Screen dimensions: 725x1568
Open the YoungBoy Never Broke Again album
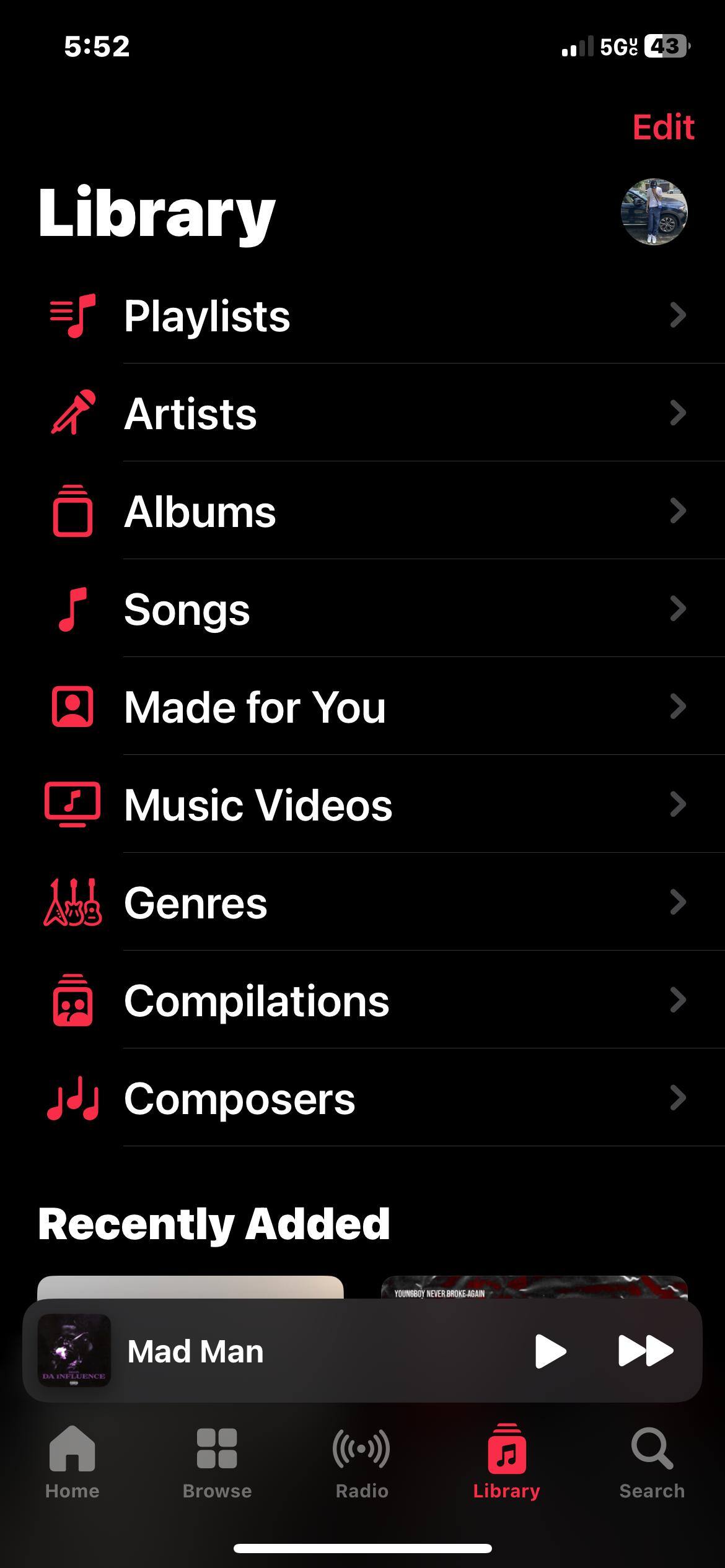[x=534, y=1287]
